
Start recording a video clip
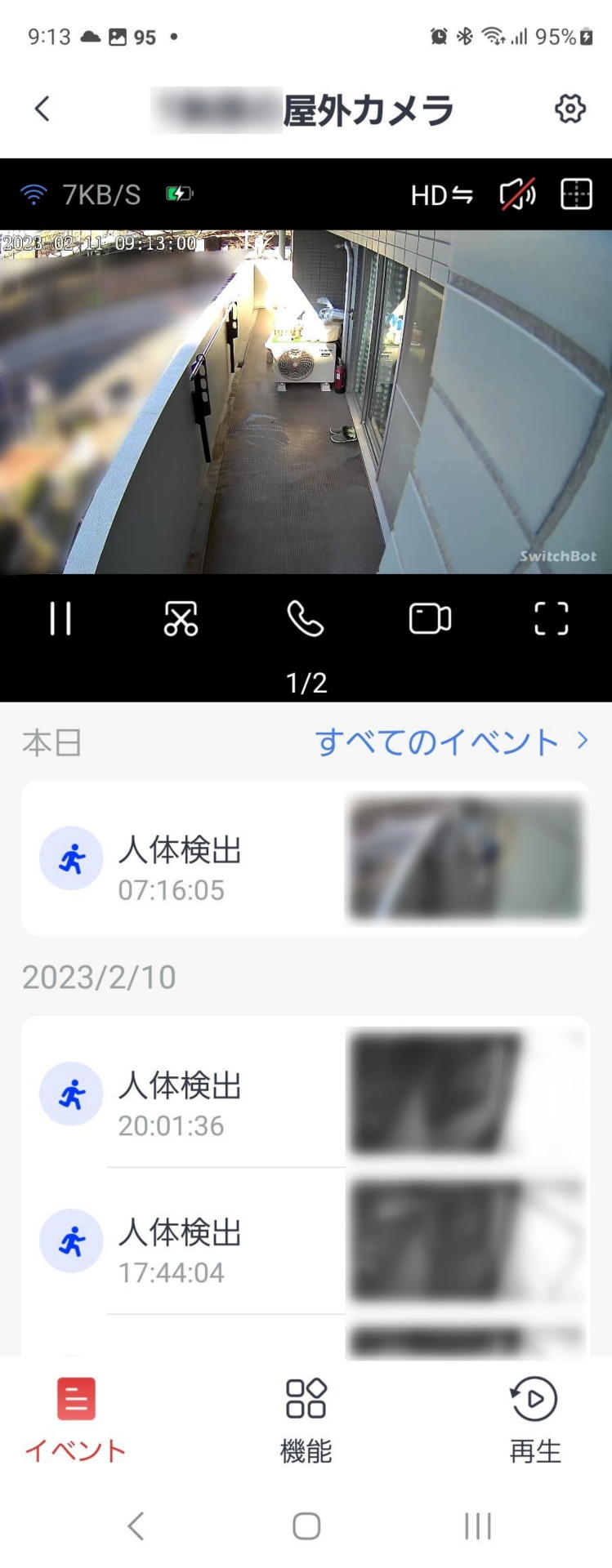click(430, 619)
